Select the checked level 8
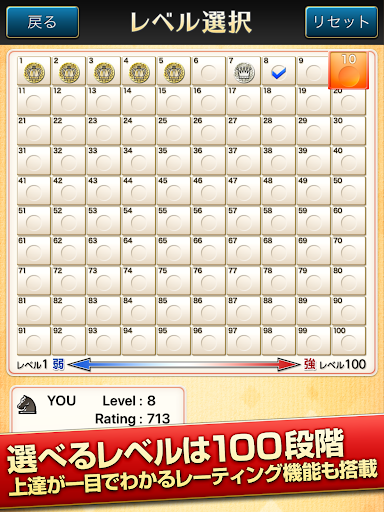The height and width of the screenshot is (512, 384). pos(279,70)
